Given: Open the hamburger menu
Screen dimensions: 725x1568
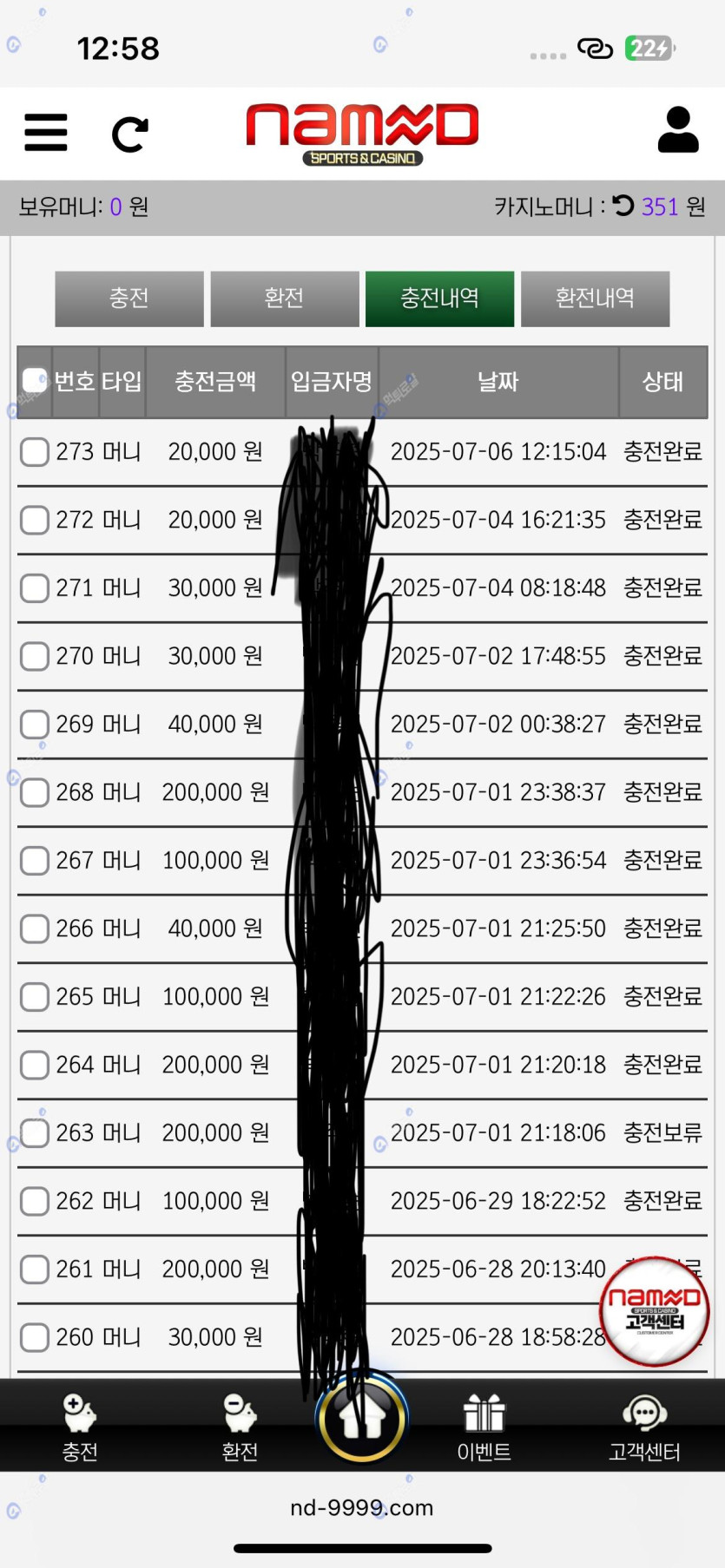Looking at the screenshot, I should 45,133.
